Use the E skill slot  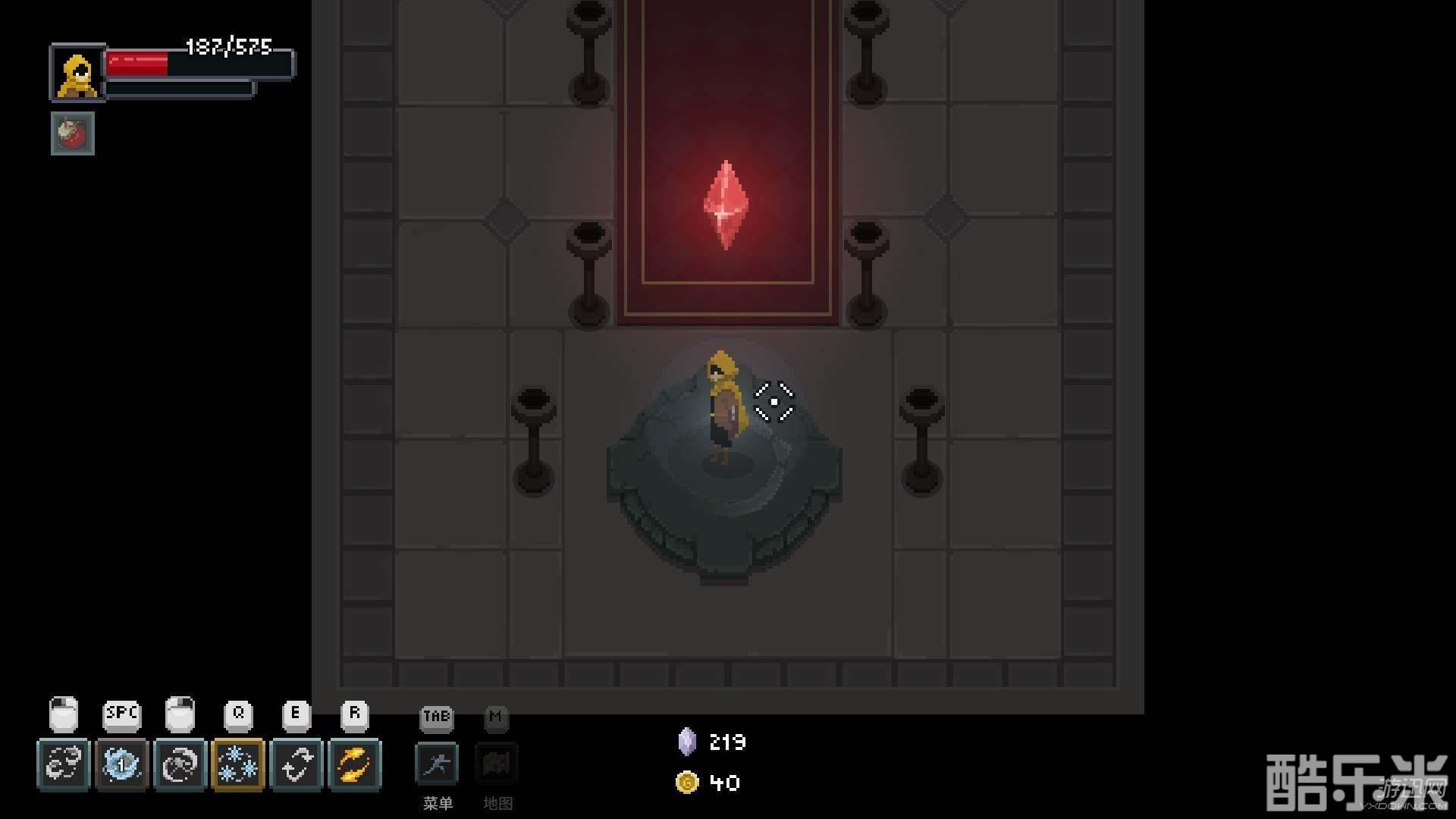tap(297, 764)
